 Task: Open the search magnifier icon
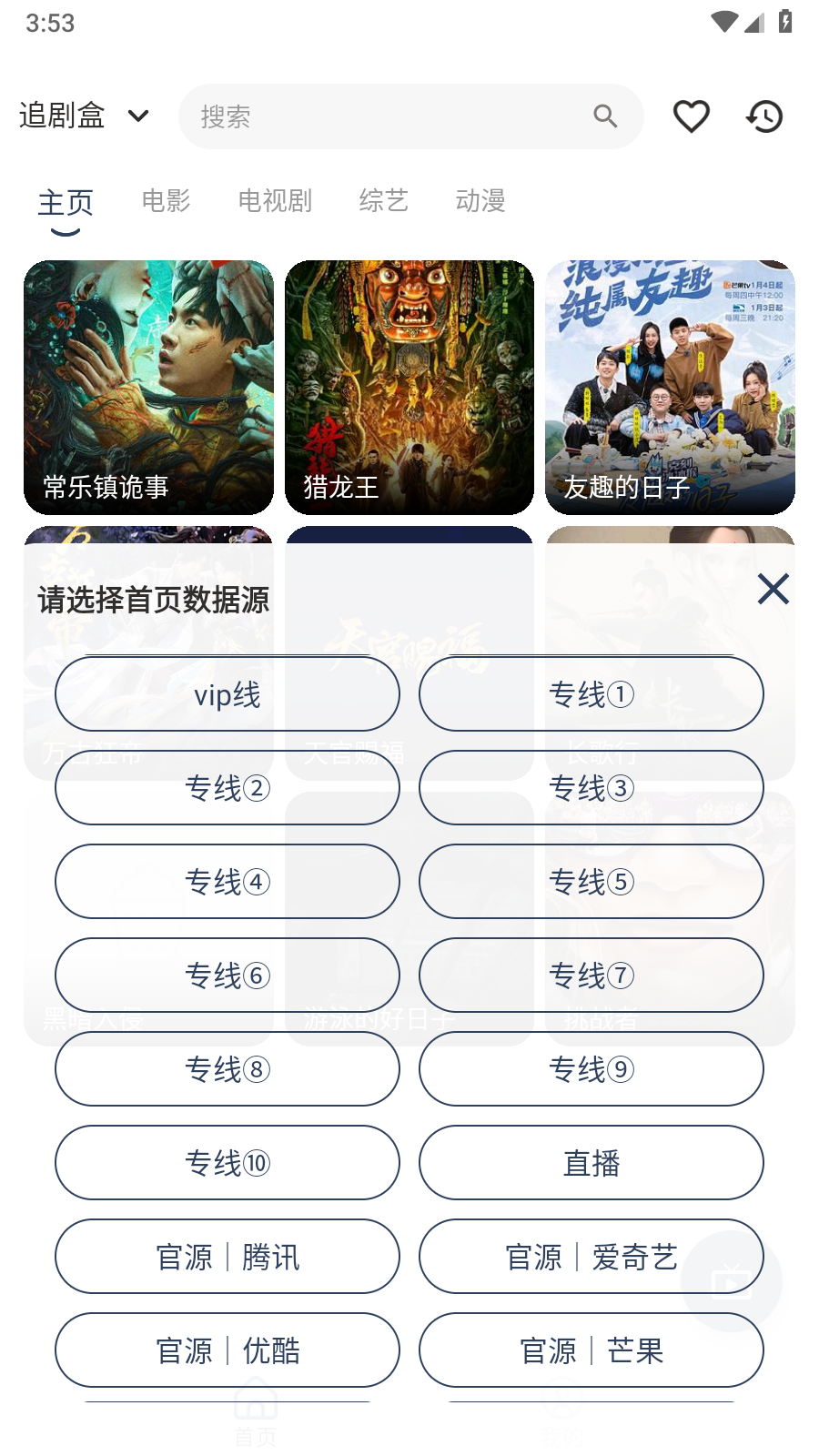(605, 116)
